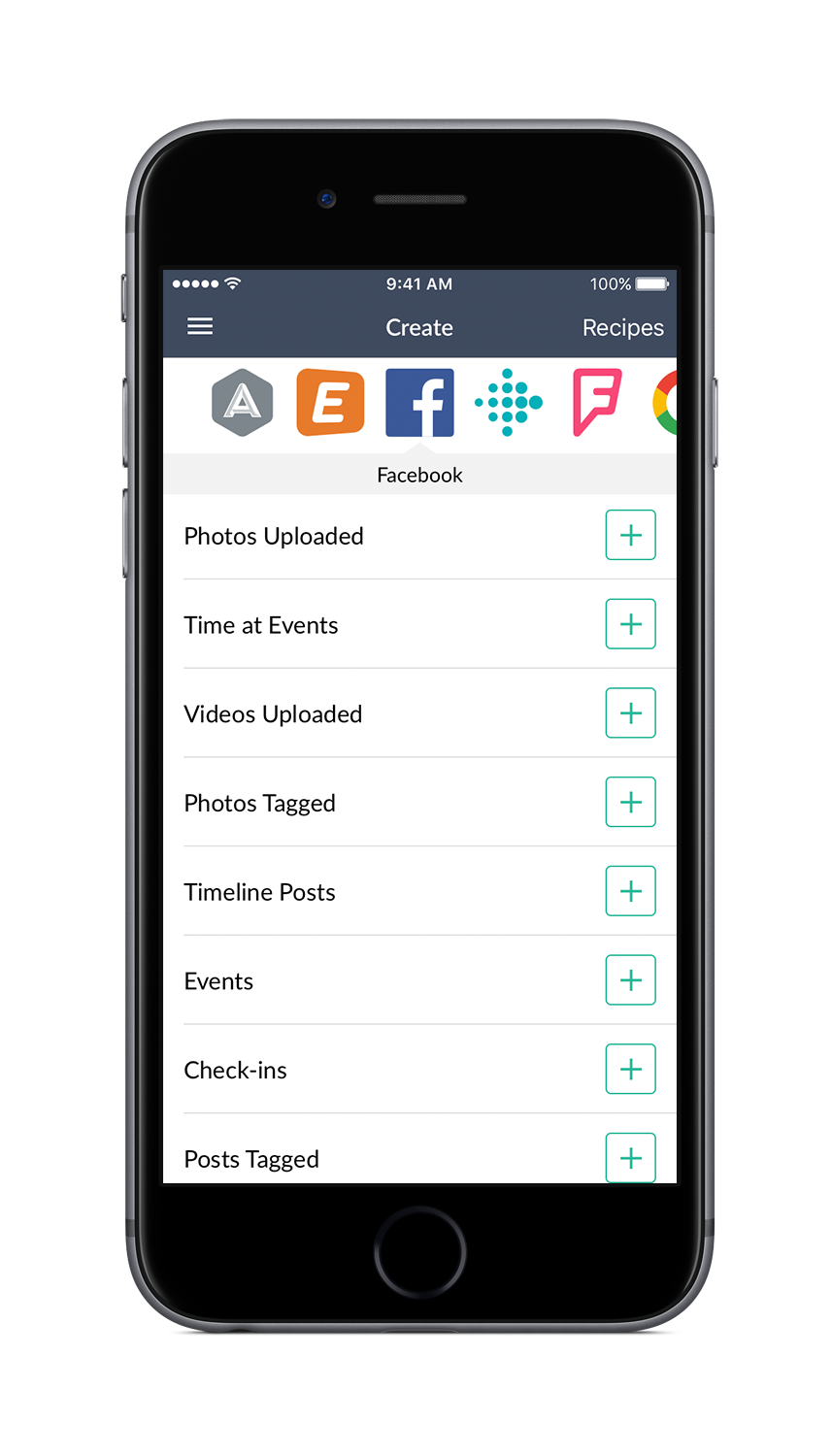Select the orange Eventbrite service icon
Image resolution: width=832 pixels, height=1456 pixels.
pyautogui.click(x=330, y=402)
